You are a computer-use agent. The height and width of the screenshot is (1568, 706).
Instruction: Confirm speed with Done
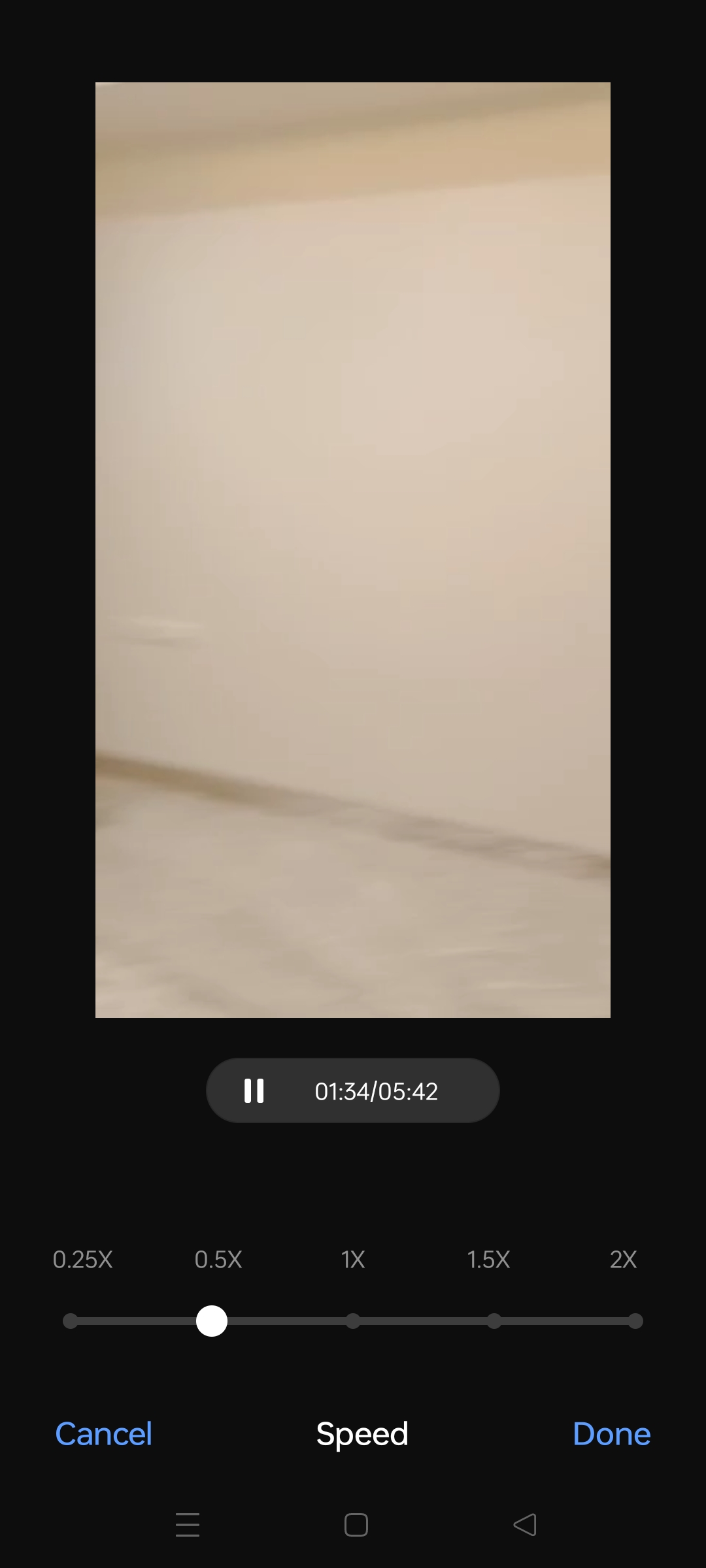coord(611,1434)
